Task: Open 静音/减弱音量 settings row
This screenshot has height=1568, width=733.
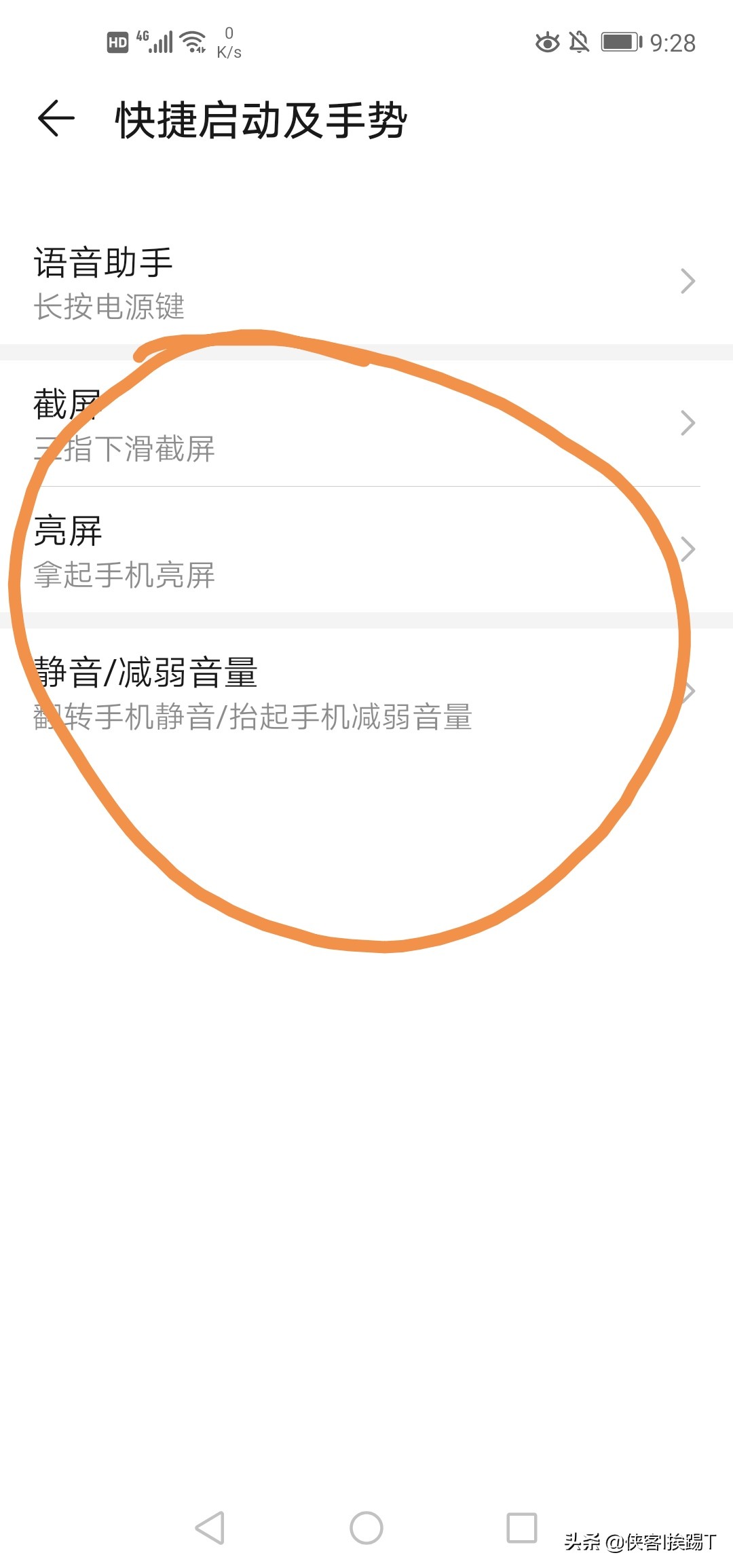Action: pos(366,692)
